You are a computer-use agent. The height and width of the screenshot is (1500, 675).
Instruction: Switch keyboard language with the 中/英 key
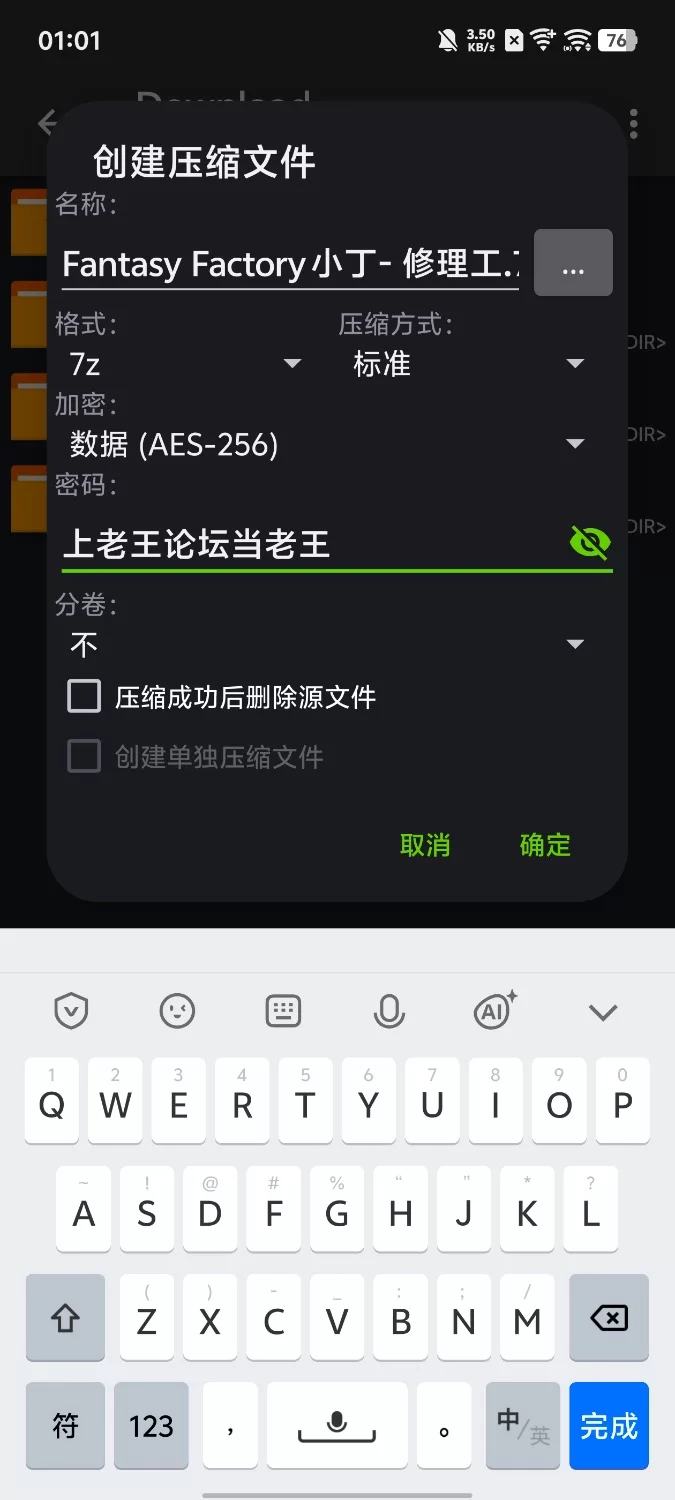[x=523, y=1426]
